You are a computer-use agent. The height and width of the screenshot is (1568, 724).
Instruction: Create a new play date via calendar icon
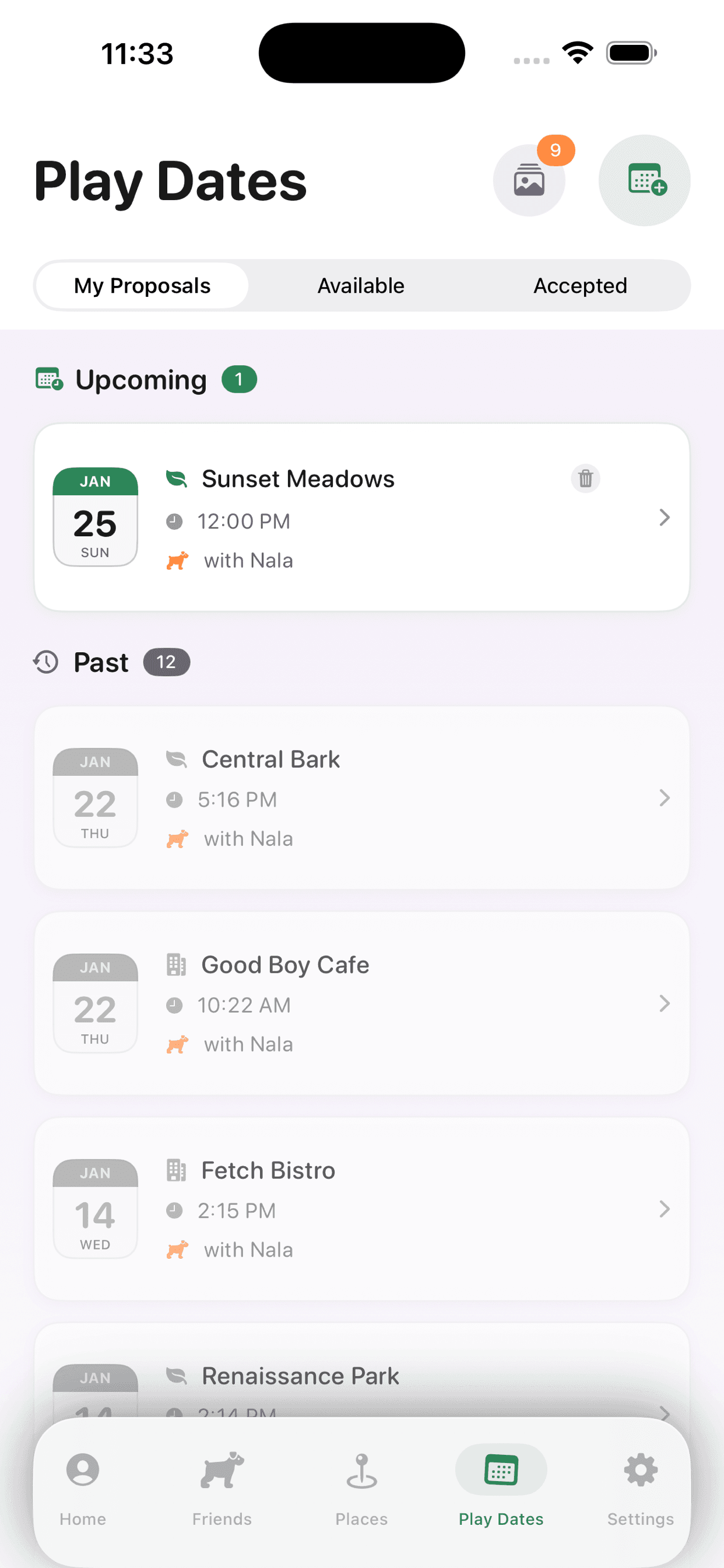[x=644, y=180]
